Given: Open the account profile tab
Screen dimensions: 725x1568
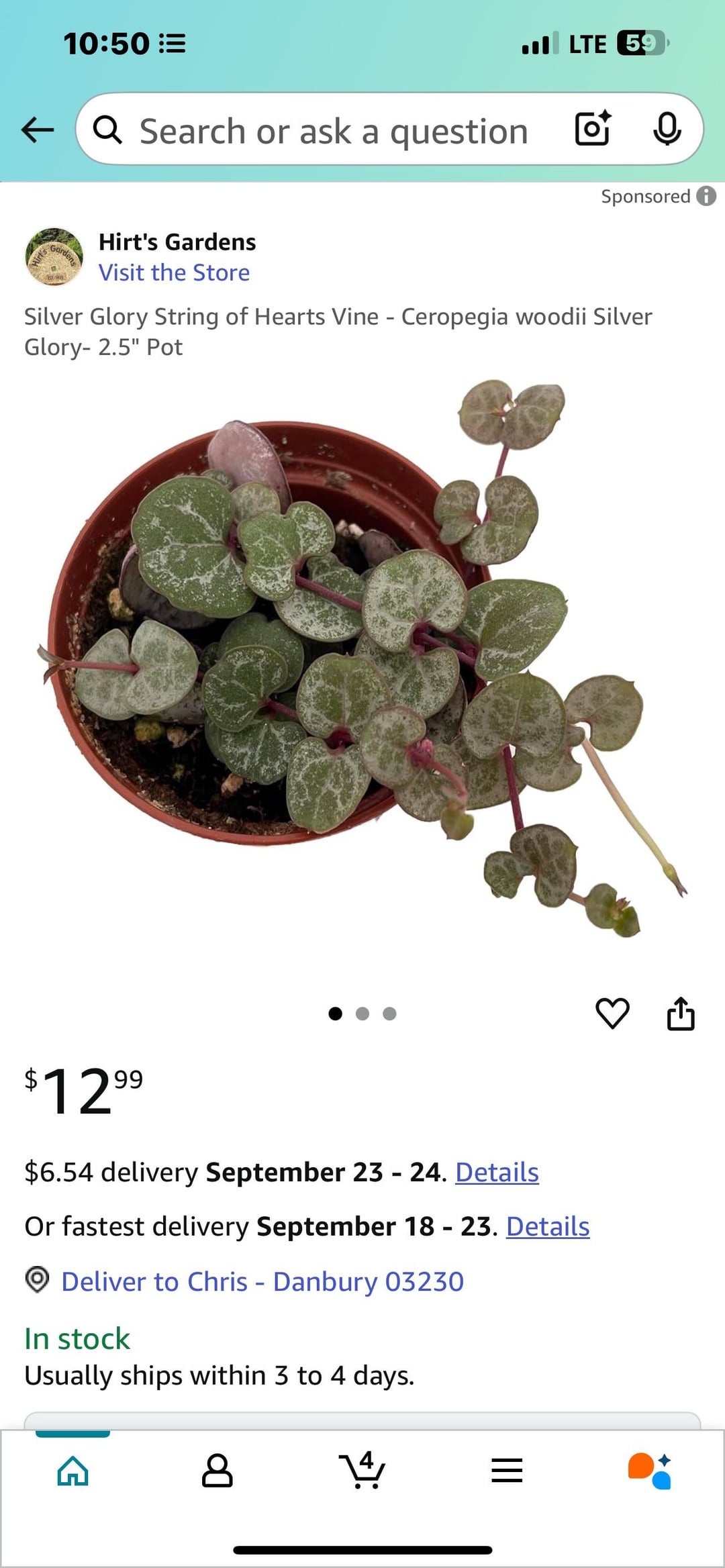Looking at the screenshot, I should click(217, 1471).
